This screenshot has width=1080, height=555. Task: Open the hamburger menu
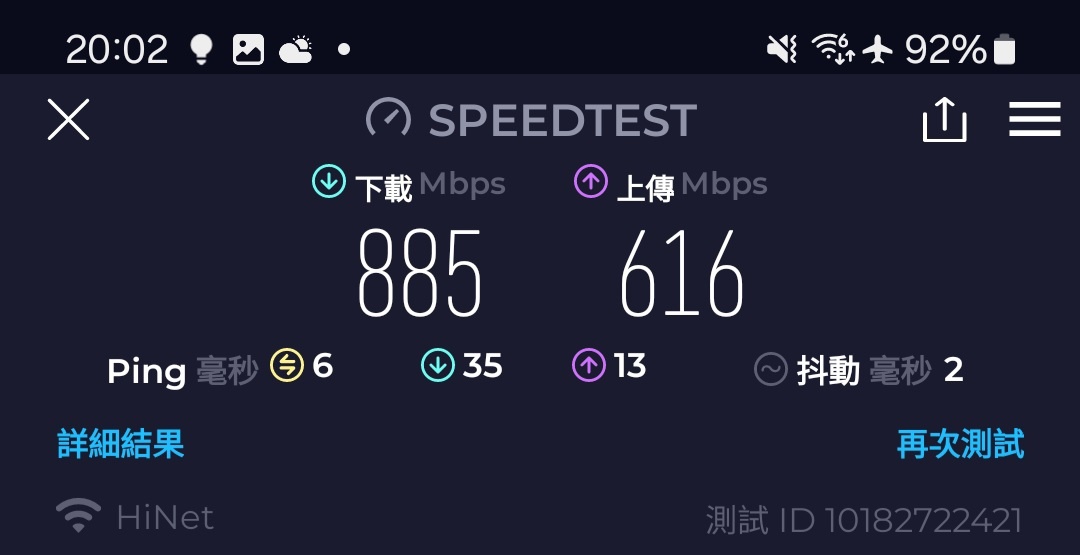click(1034, 120)
